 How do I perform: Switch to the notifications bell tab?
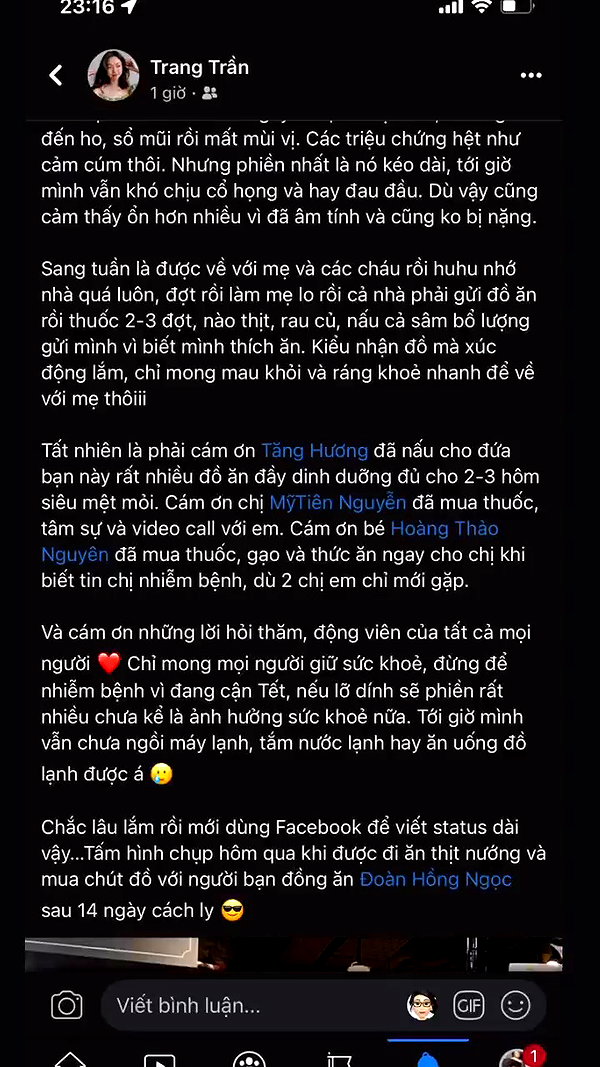tap(428, 1059)
